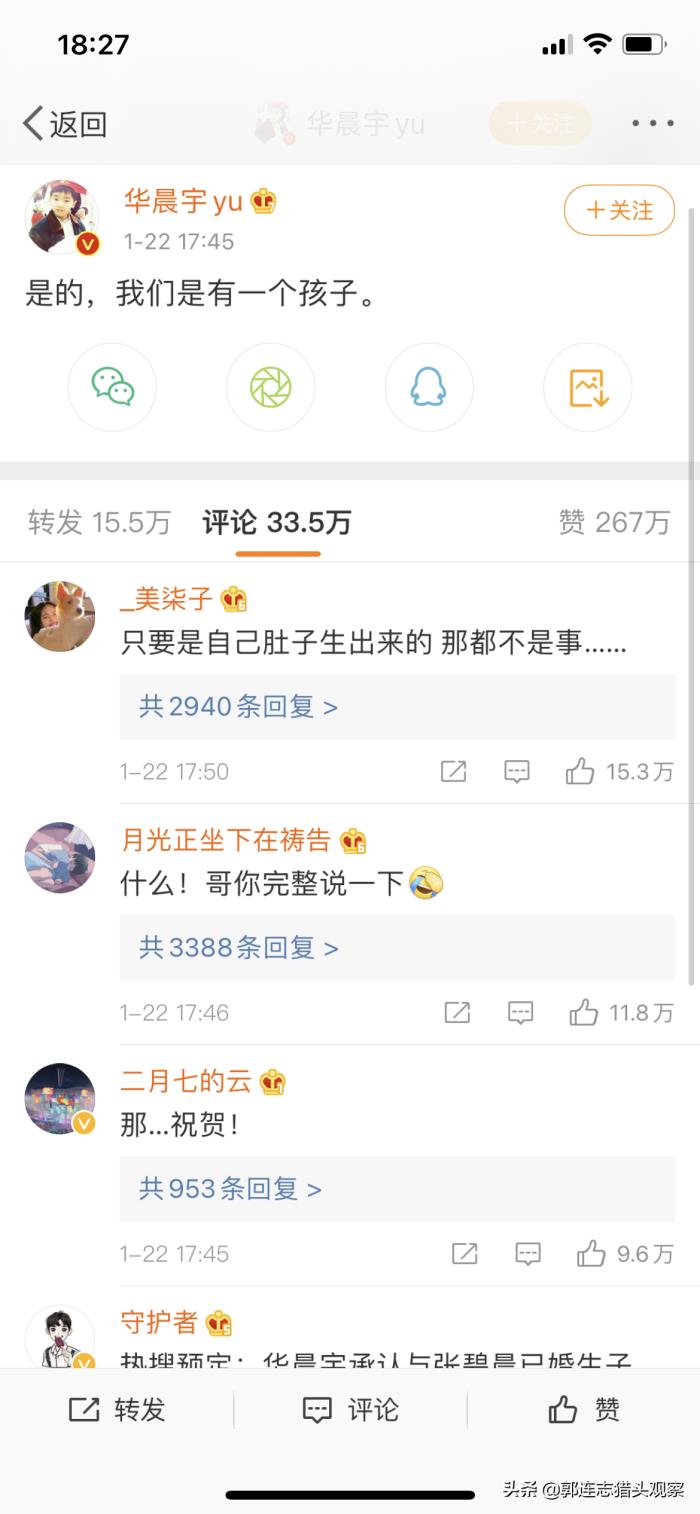Switch to the 转发 15.5万 tab
Viewport: 700px width, 1514px height.
pyautogui.click(x=99, y=522)
